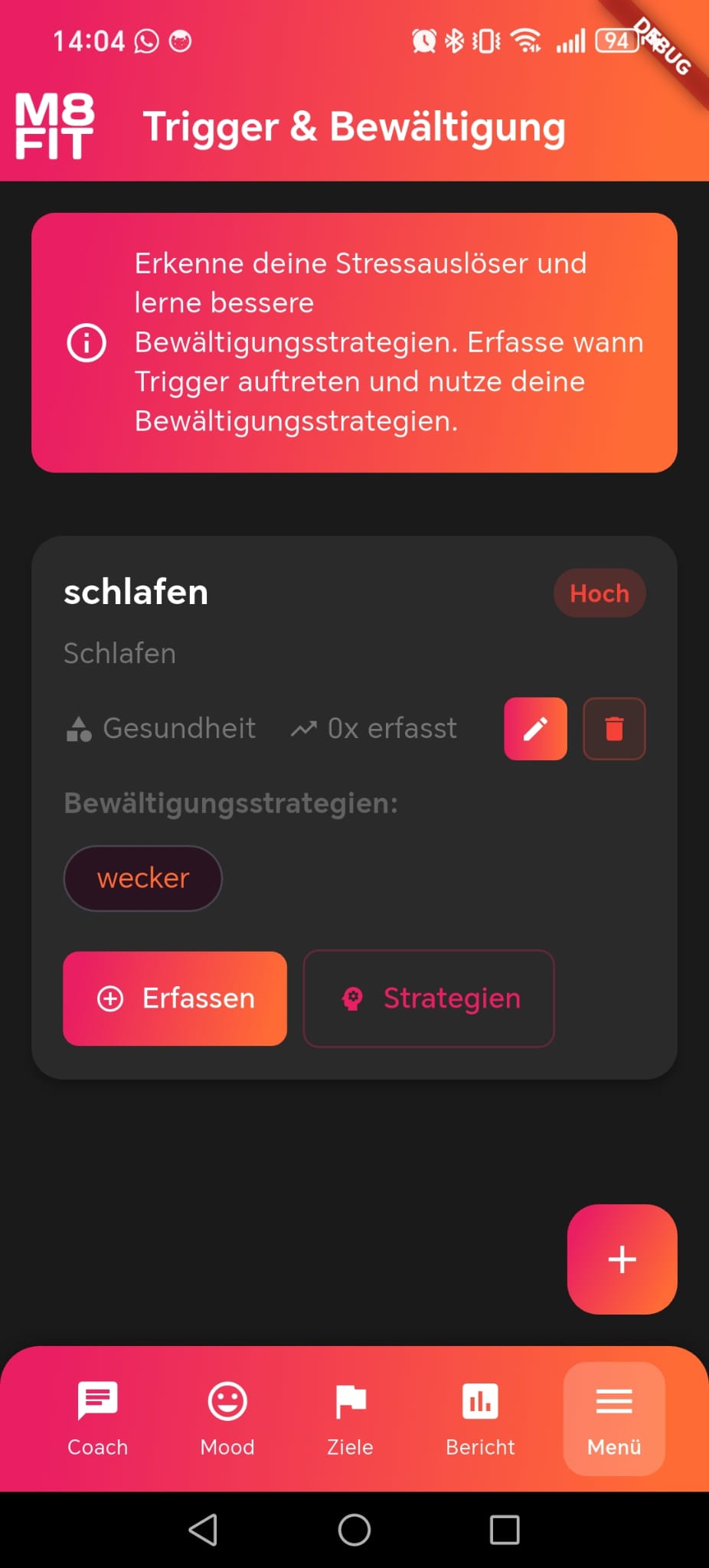Delete the schlafen trigger via trash icon
Image resolution: width=709 pixels, height=1568 pixels.
(x=614, y=729)
